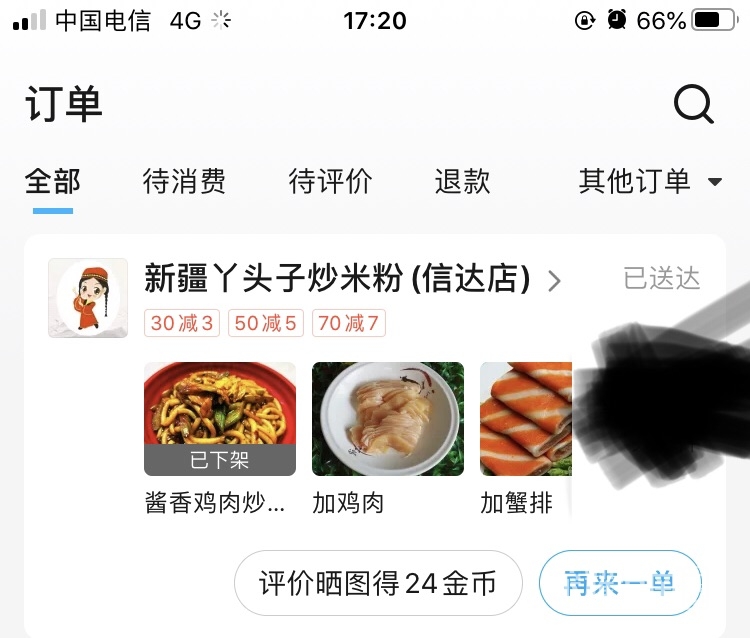Reorder with the 再来一单 button
This screenshot has width=750, height=638.
click(x=620, y=583)
